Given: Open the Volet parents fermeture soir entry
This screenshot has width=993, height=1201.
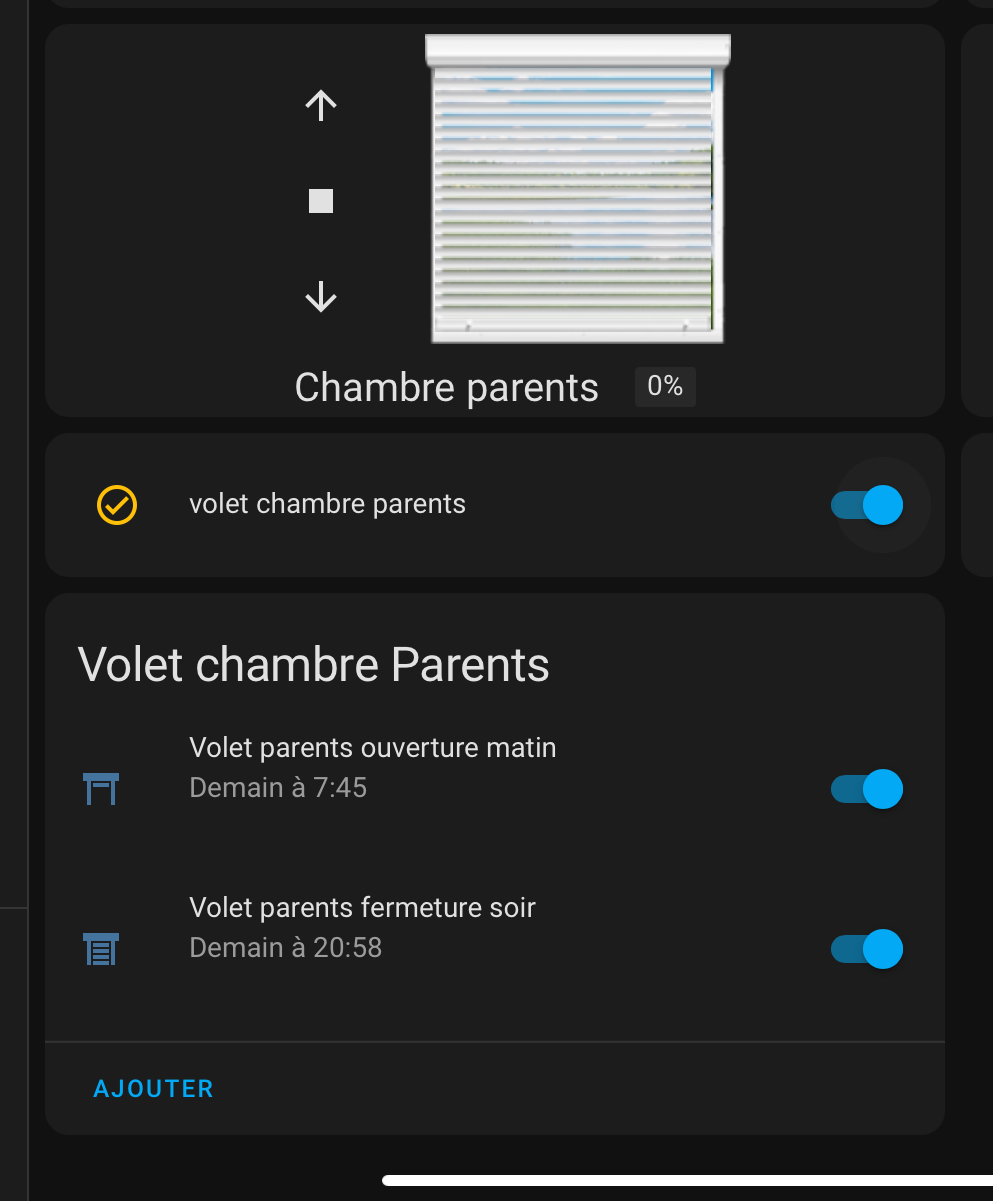Looking at the screenshot, I should [x=362, y=927].
